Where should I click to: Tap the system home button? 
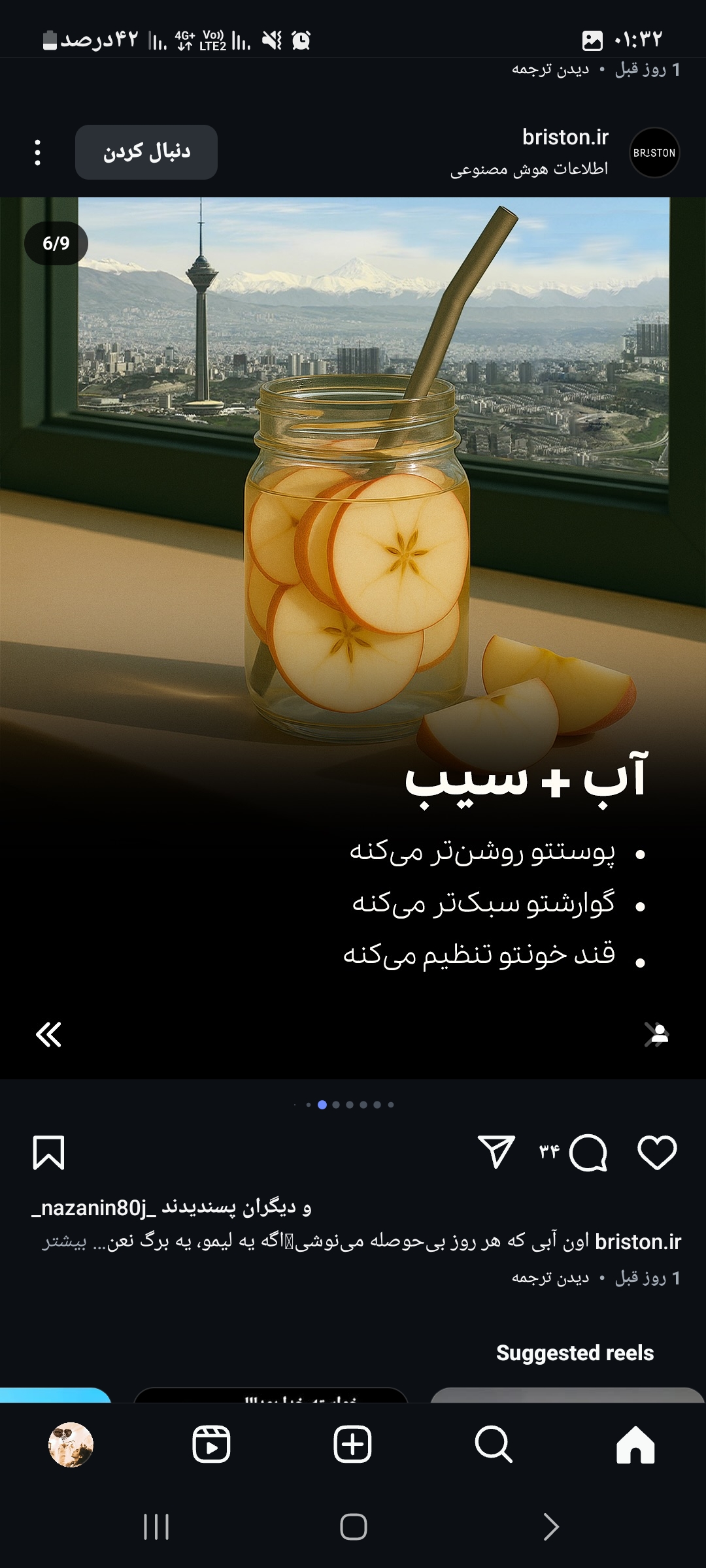[353, 1527]
